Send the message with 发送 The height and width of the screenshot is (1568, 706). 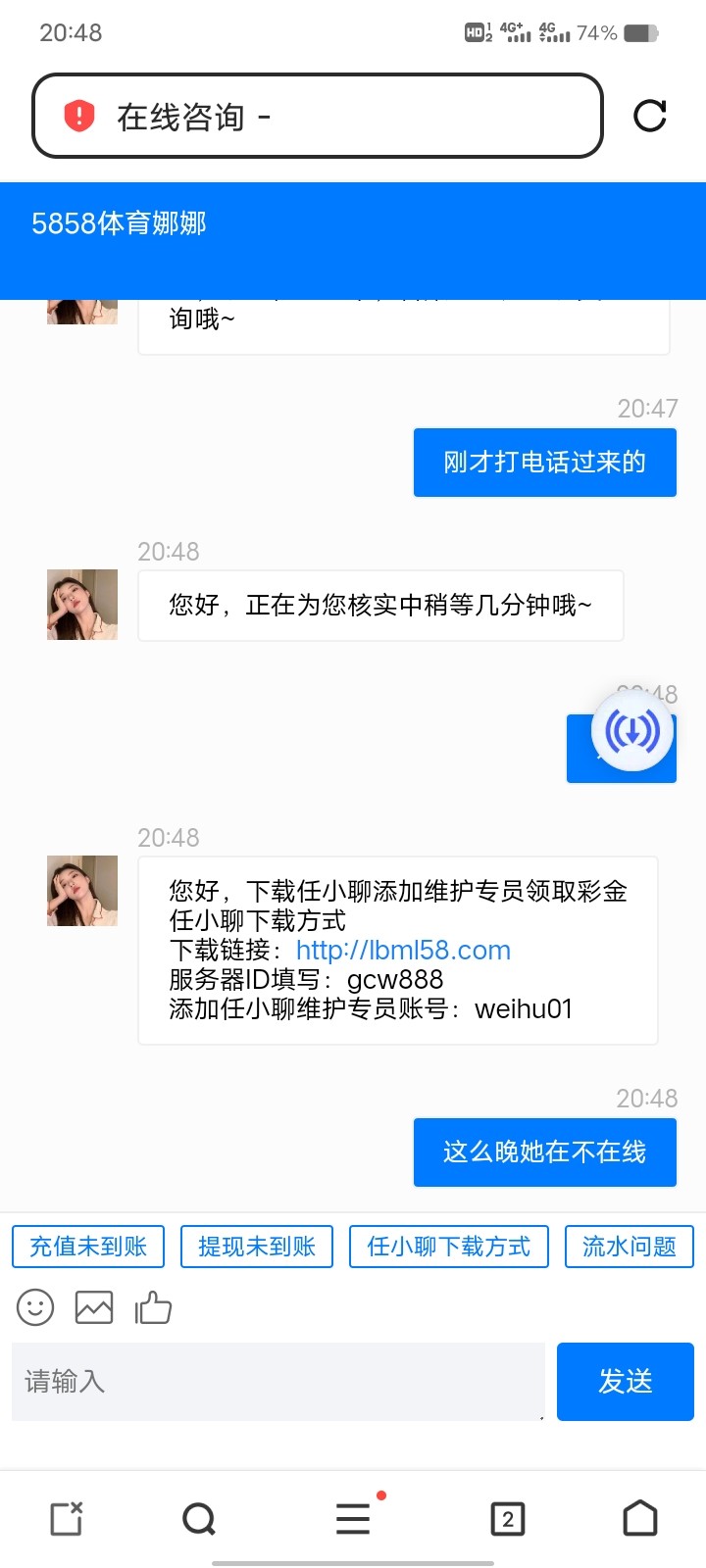coord(626,1382)
